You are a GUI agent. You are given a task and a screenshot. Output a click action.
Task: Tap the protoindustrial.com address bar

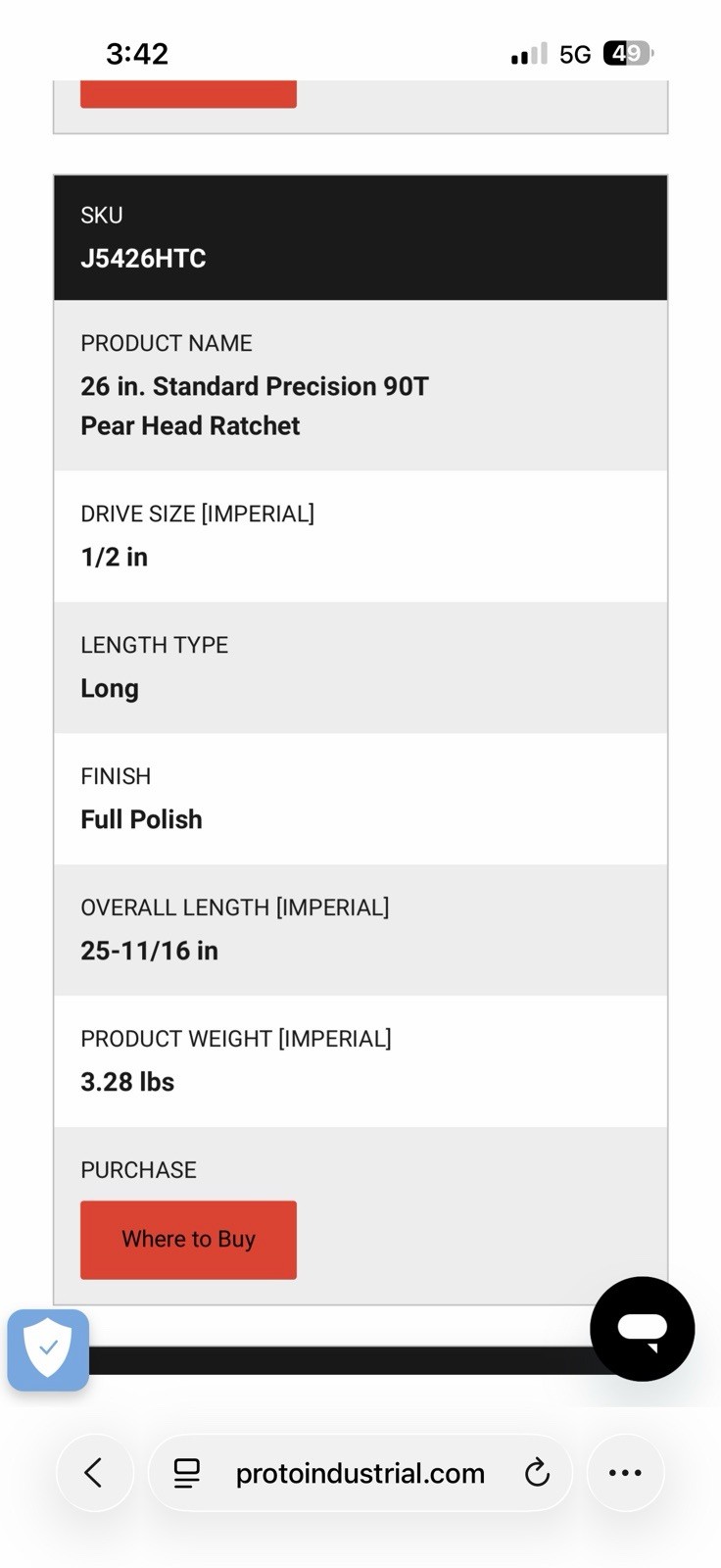(360, 1472)
